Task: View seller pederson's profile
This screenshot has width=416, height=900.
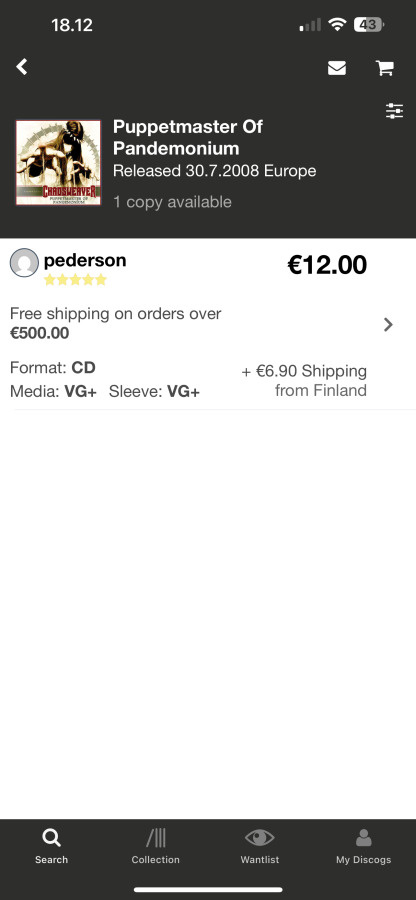Action: pos(85,261)
